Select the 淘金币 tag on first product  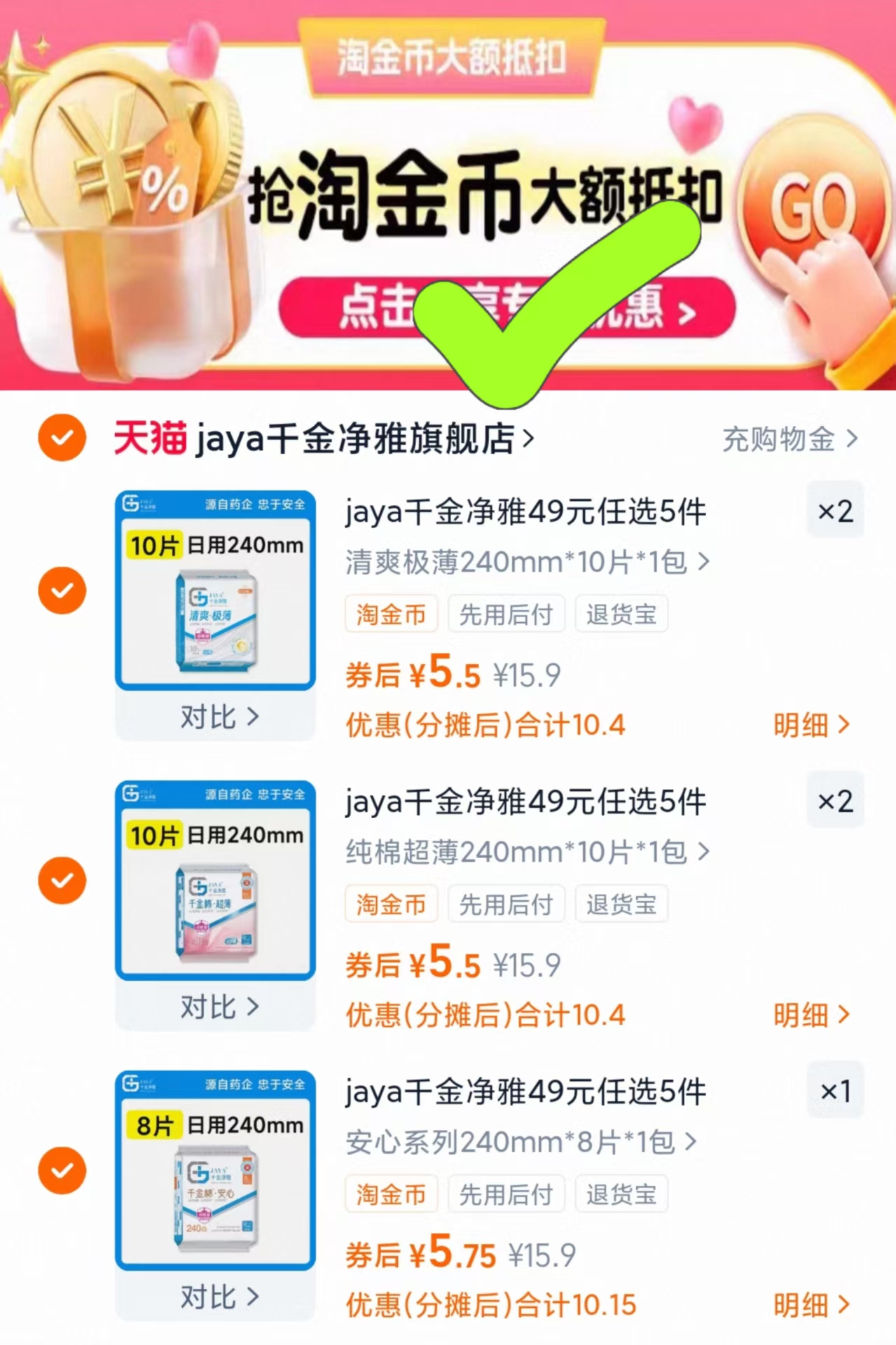coord(391,614)
